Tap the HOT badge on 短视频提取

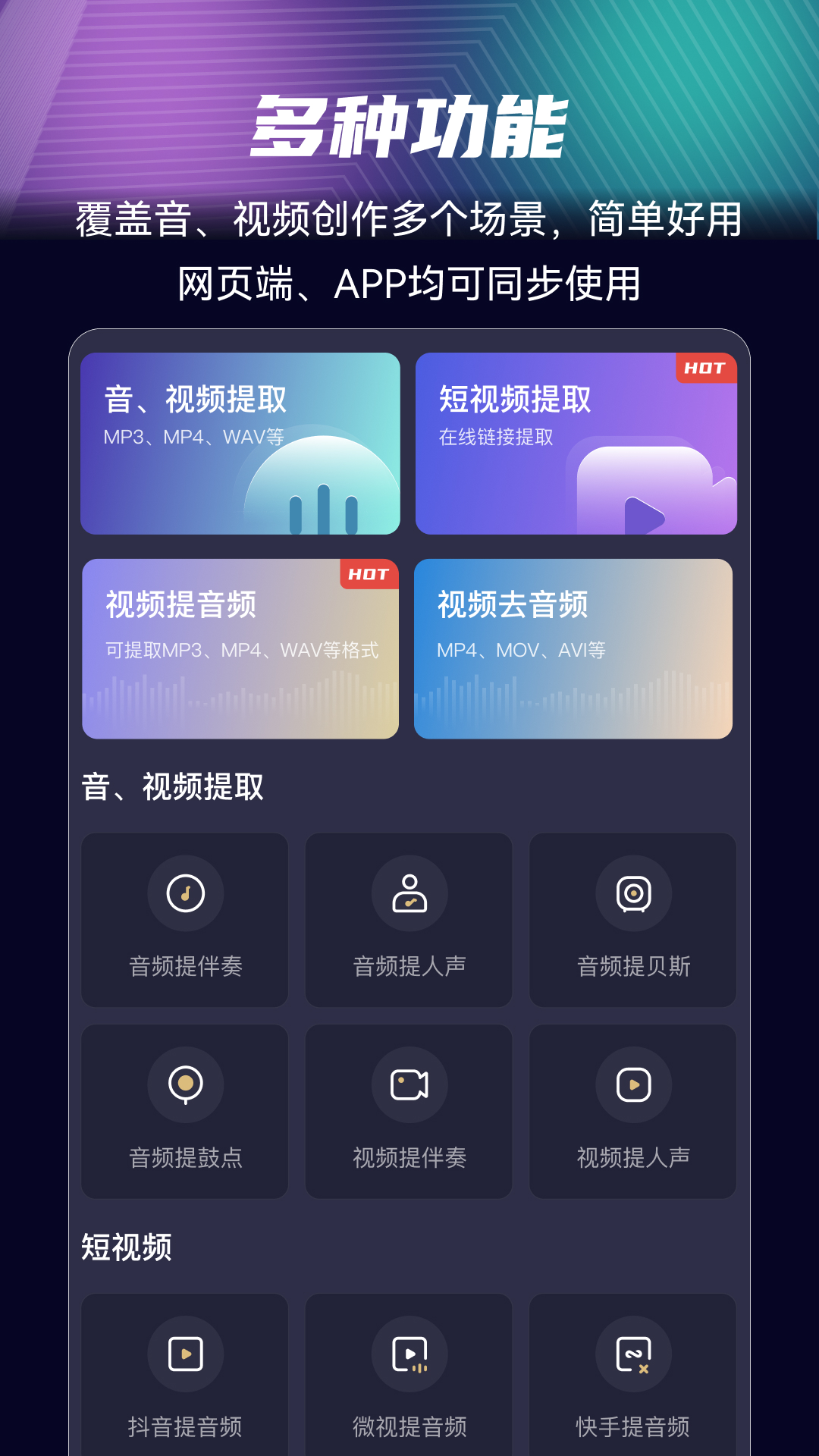pyautogui.click(x=706, y=369)
